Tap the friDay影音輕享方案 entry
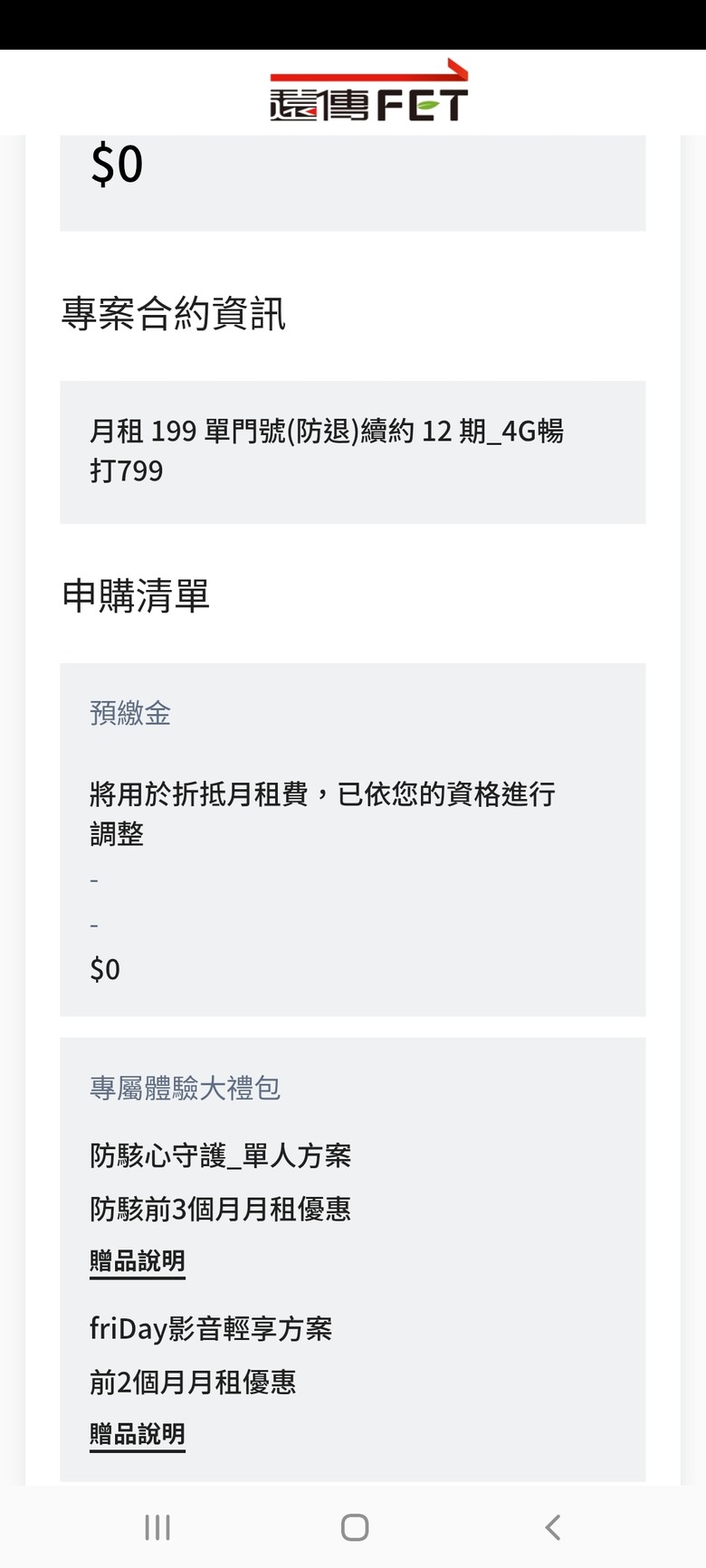 [x=211, y=1330]
